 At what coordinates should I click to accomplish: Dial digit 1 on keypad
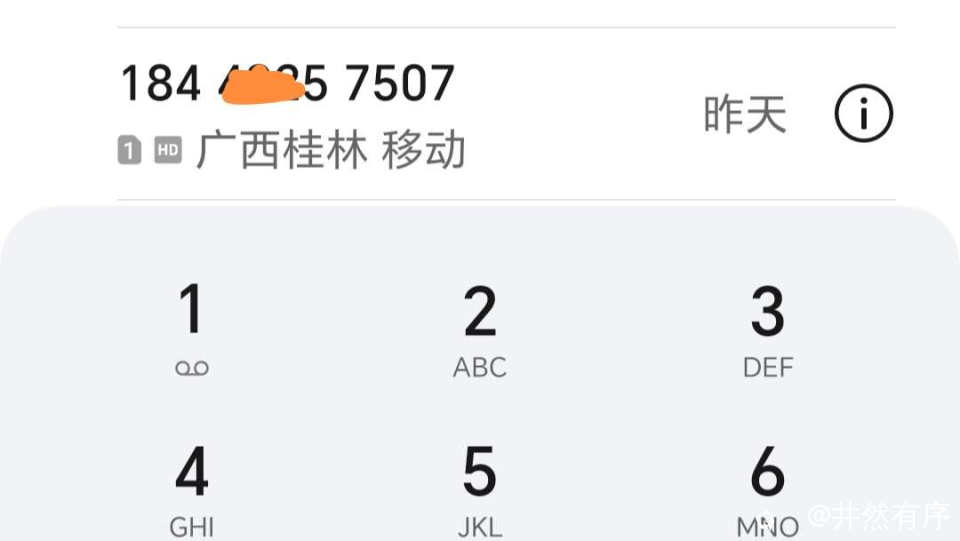pos(191,328)
